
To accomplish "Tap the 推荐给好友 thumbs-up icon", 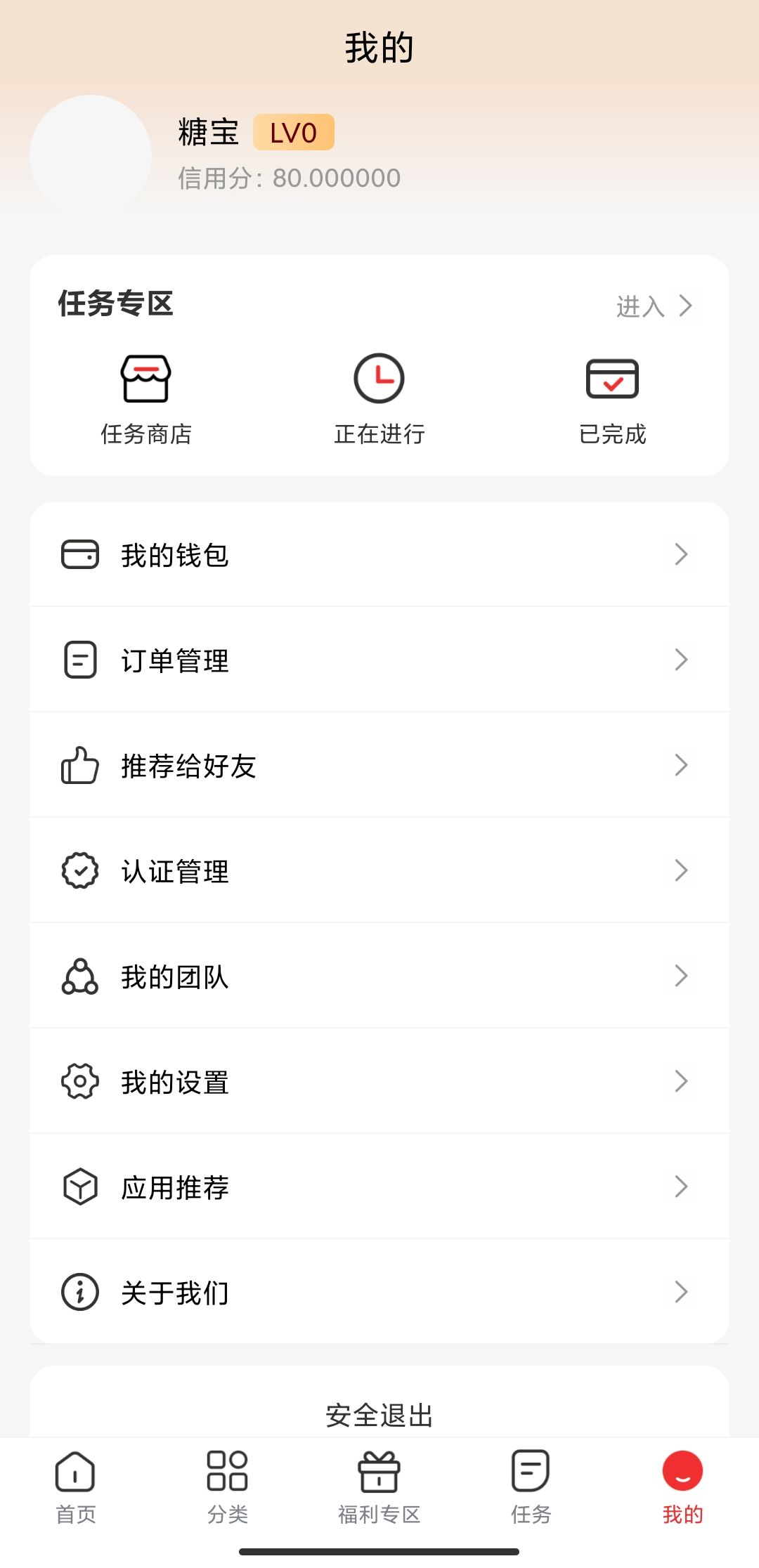I will pyautogui.click(x=79, y=765).
